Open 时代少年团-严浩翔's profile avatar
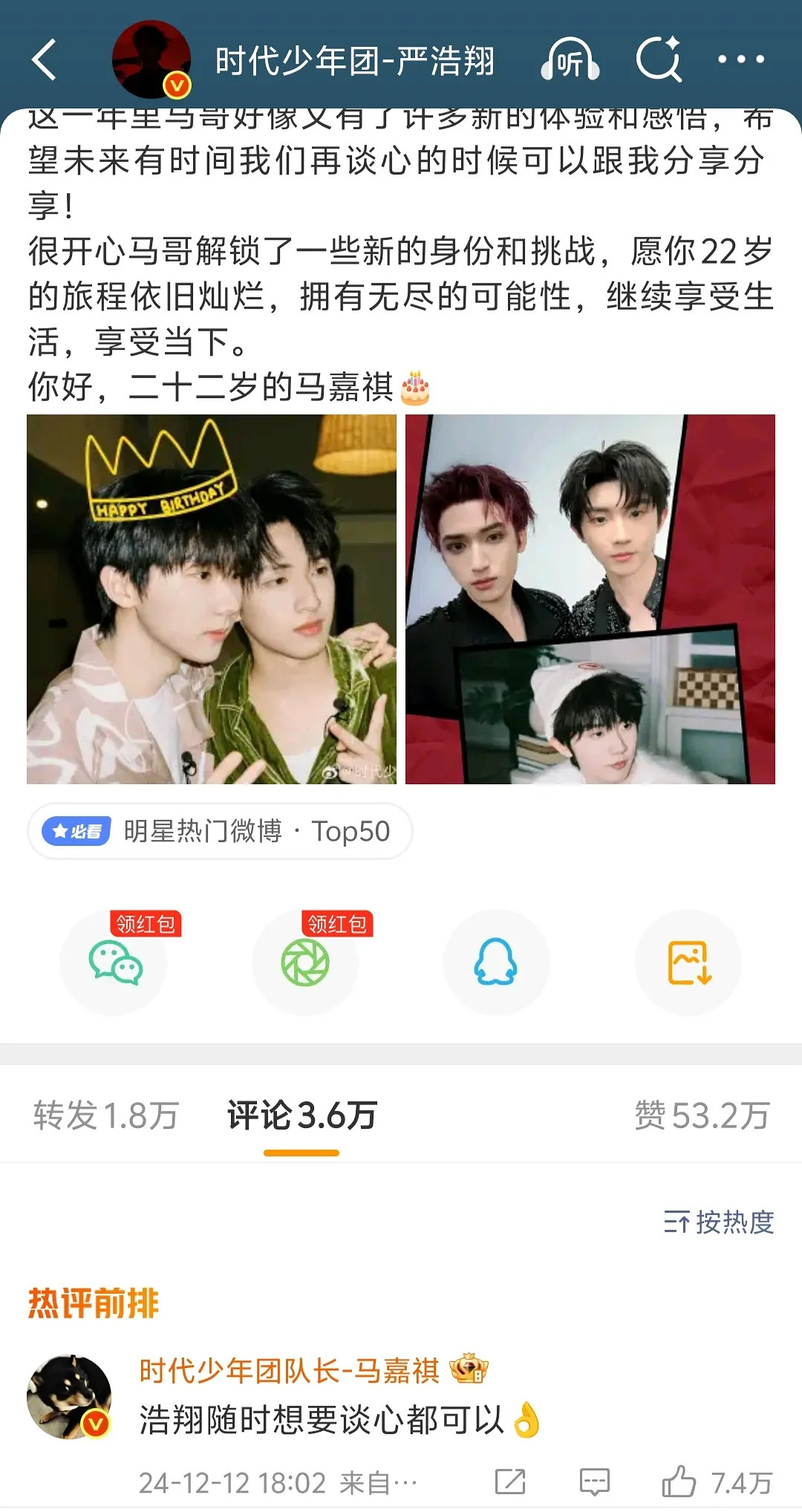This screenshot has width=802, height=1512. click(151, 59)
